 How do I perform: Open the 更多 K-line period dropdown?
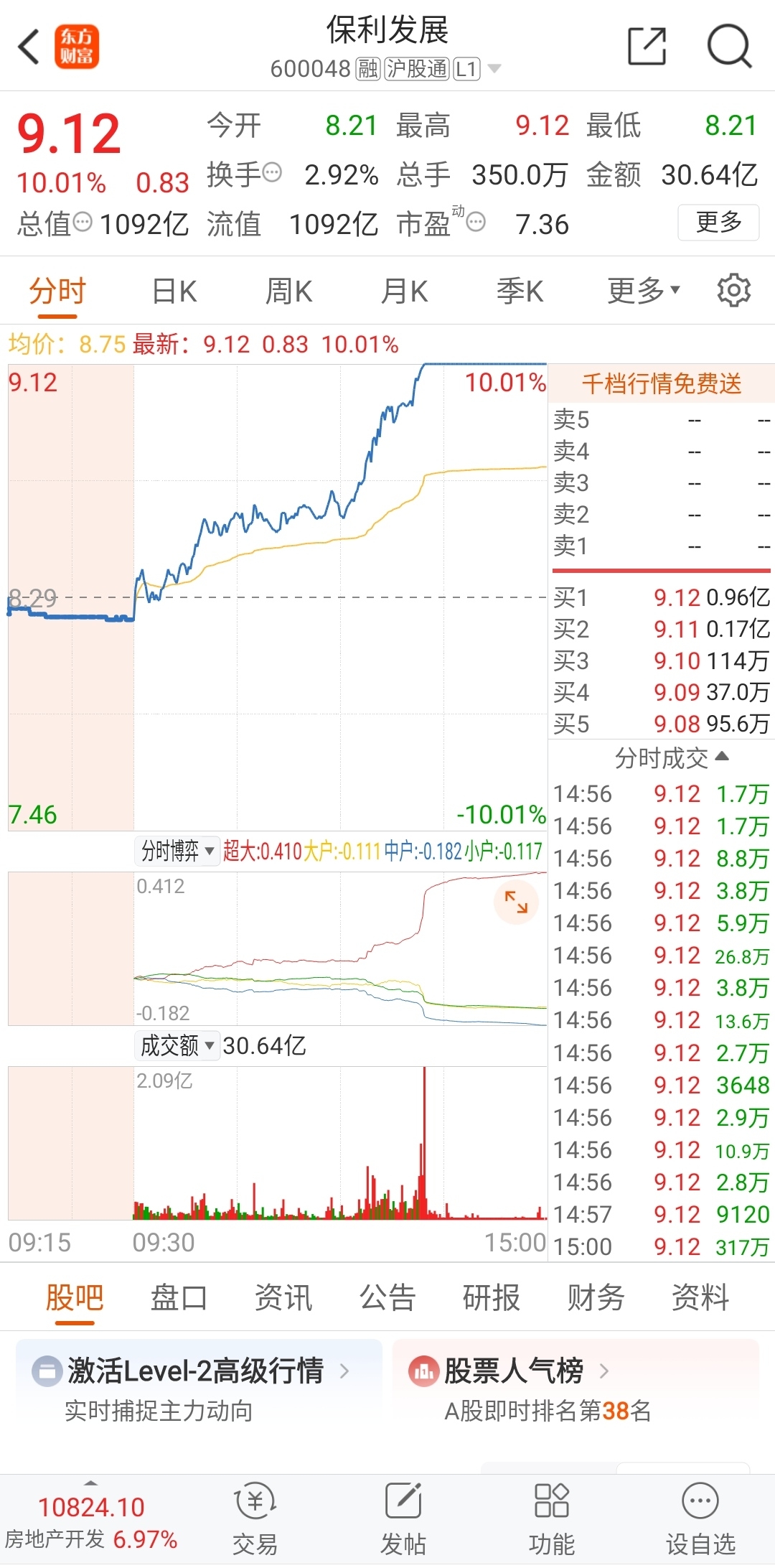point(642,290)
